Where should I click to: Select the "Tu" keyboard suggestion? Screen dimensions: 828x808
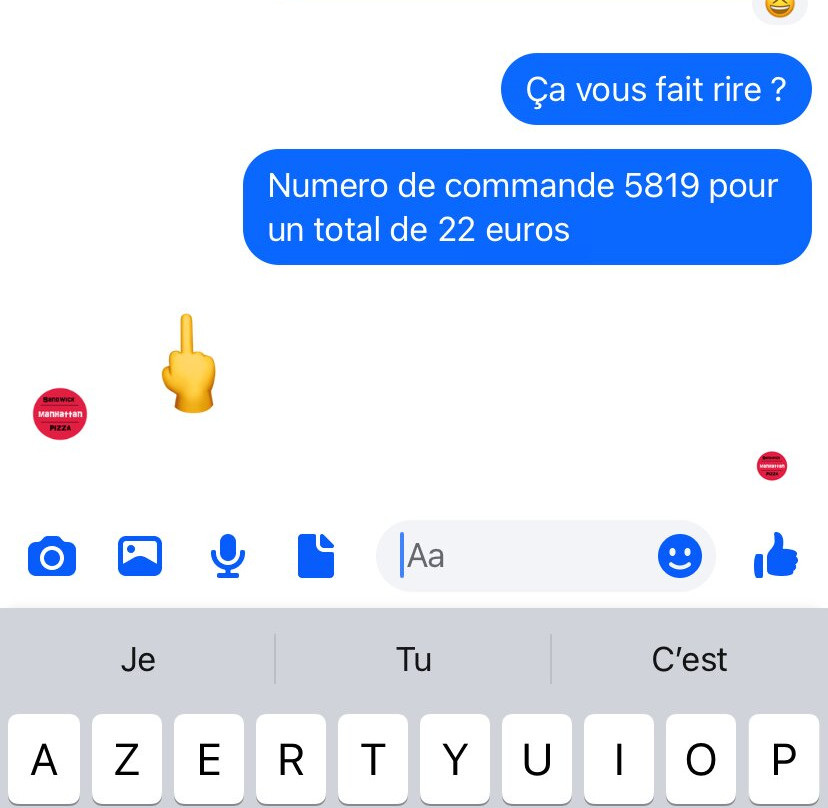[413, 659]
